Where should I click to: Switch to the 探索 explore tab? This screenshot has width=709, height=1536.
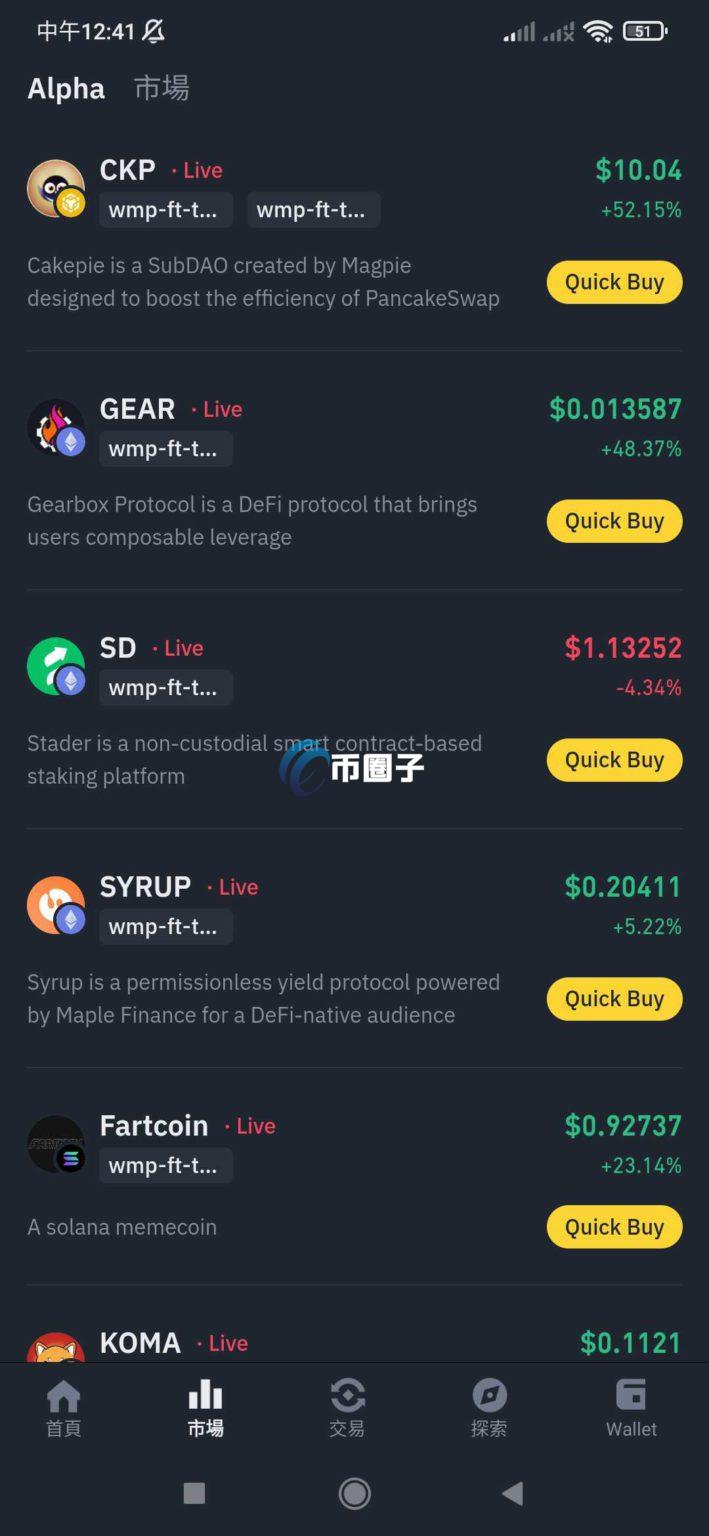coord(489,1409)
